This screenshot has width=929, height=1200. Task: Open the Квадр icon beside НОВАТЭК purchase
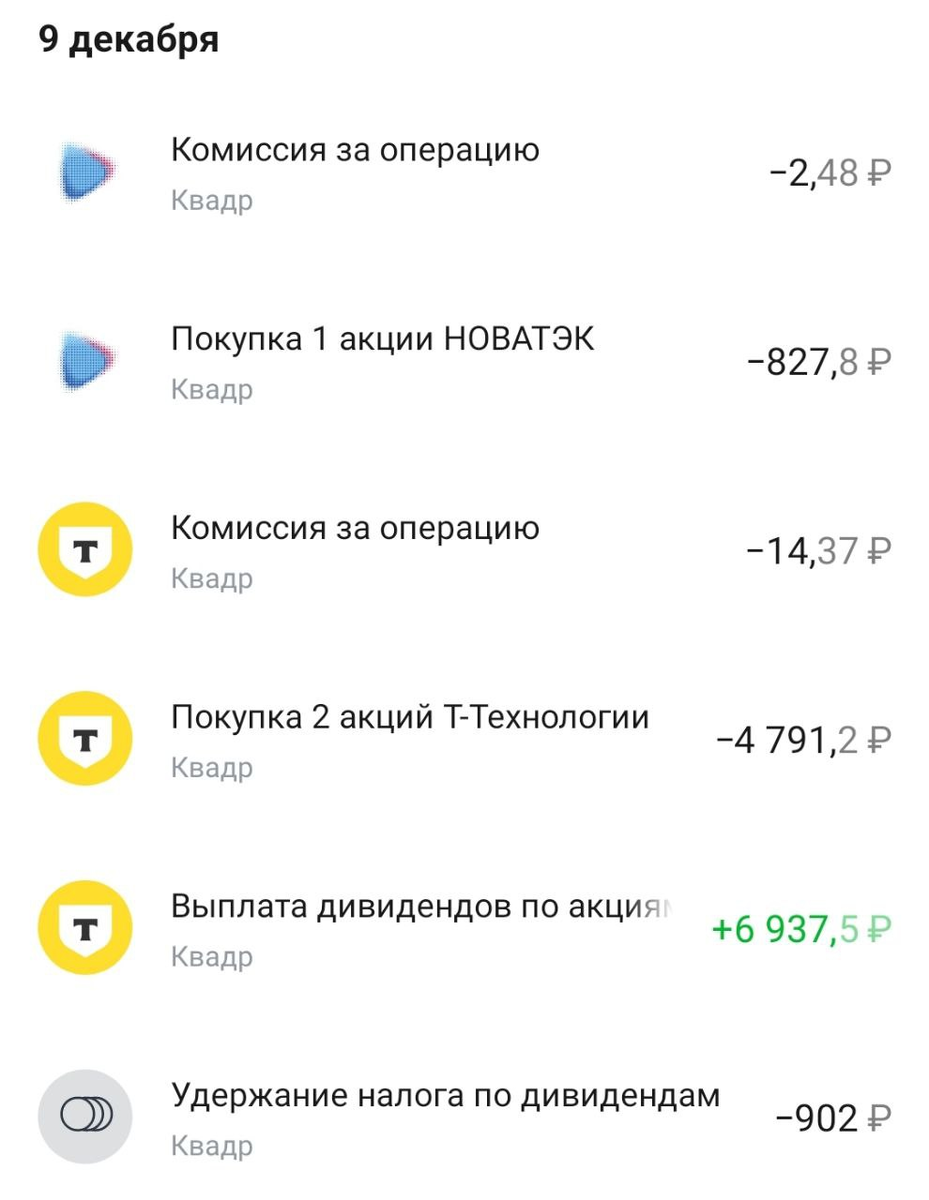pyautogui.click(x=88, y=362)
